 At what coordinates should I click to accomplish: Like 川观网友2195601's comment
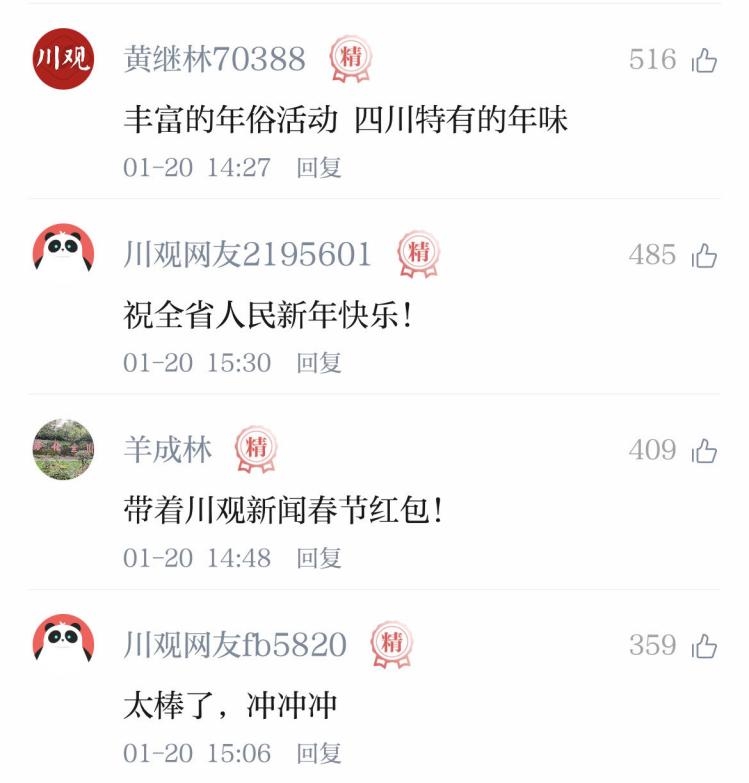pos(704,256)
